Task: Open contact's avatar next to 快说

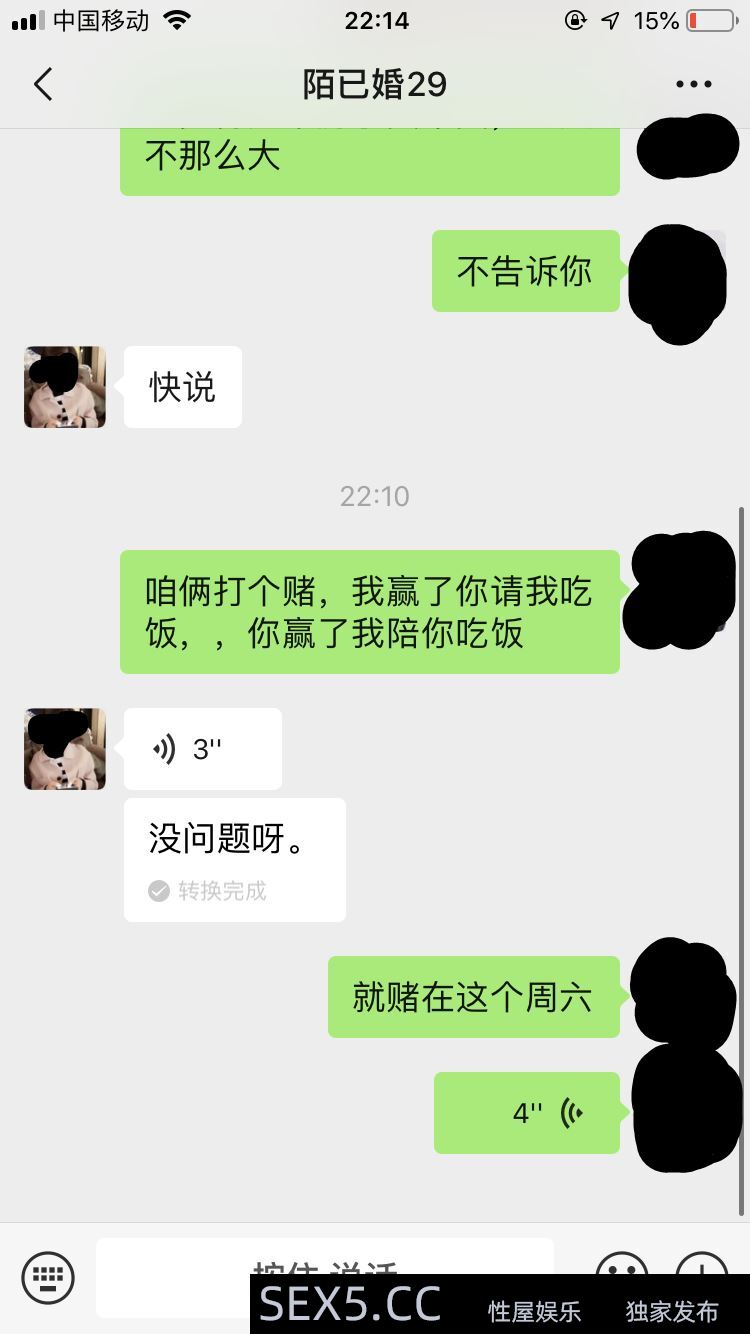Action: pos(65,387)
